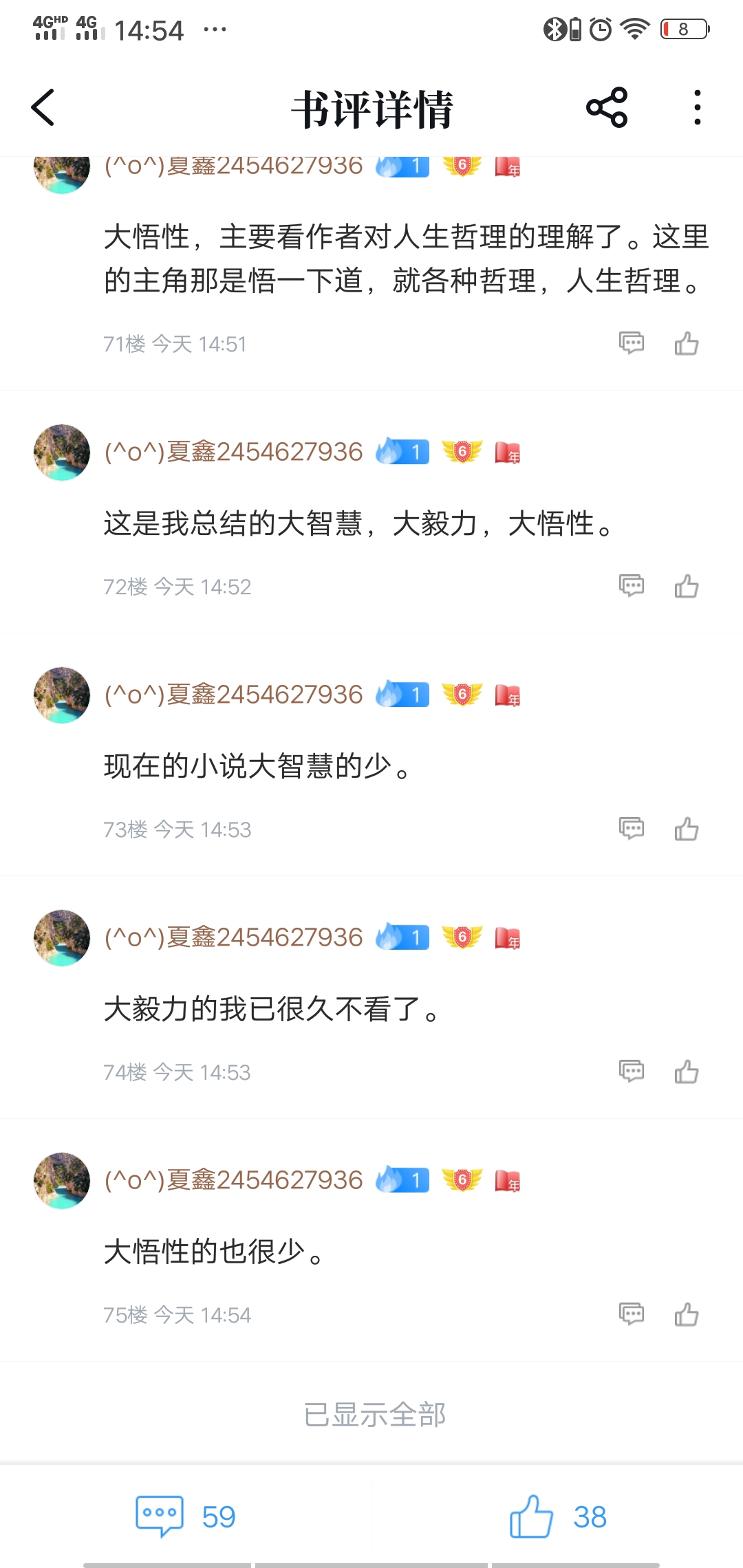Go back from the 书评详情 page
This screenshot has height=1568, width=743.
43,108
